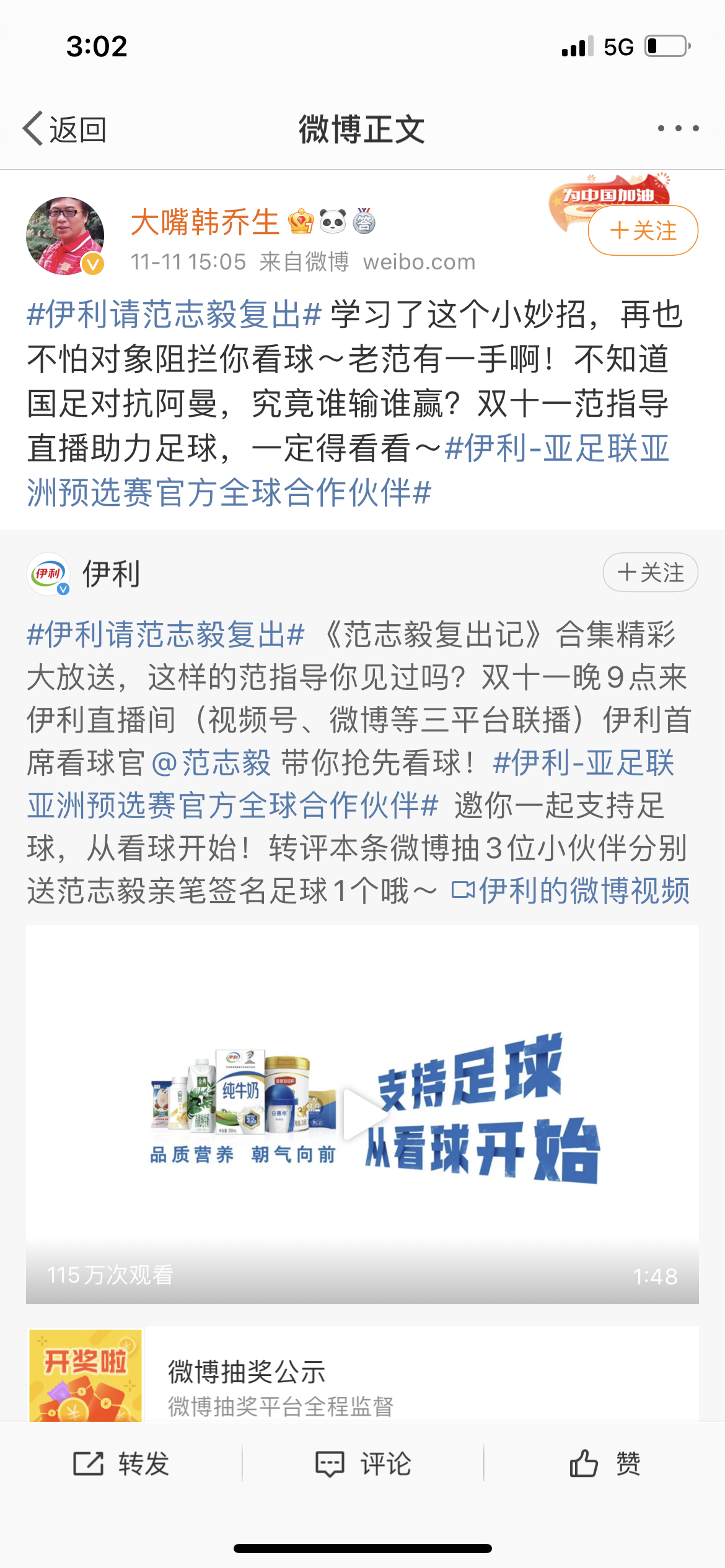Open comments with 评论
The width and height of the screenshot is (725, 1568).
click(363, 1464)
